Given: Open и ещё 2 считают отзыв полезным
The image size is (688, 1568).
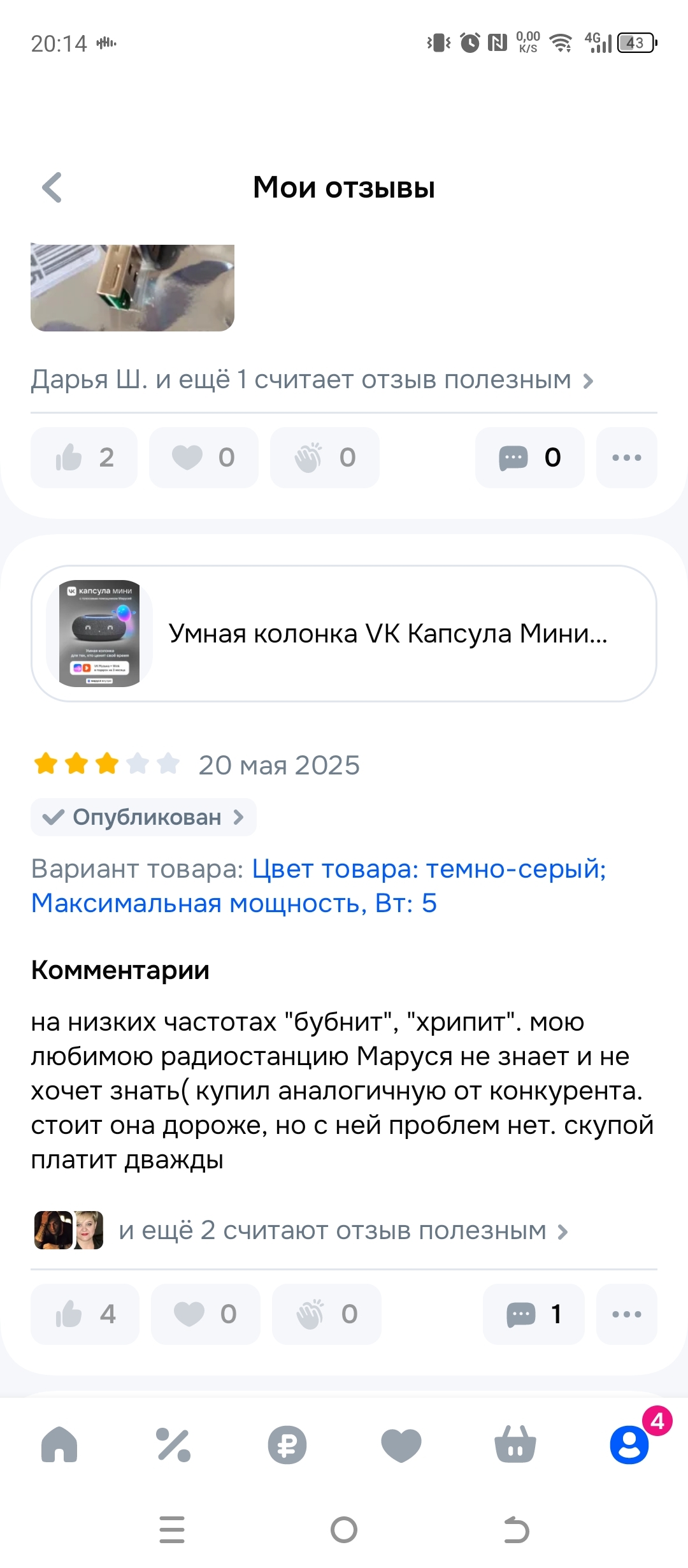Looking at the screenshot, I should [344, 1231].
